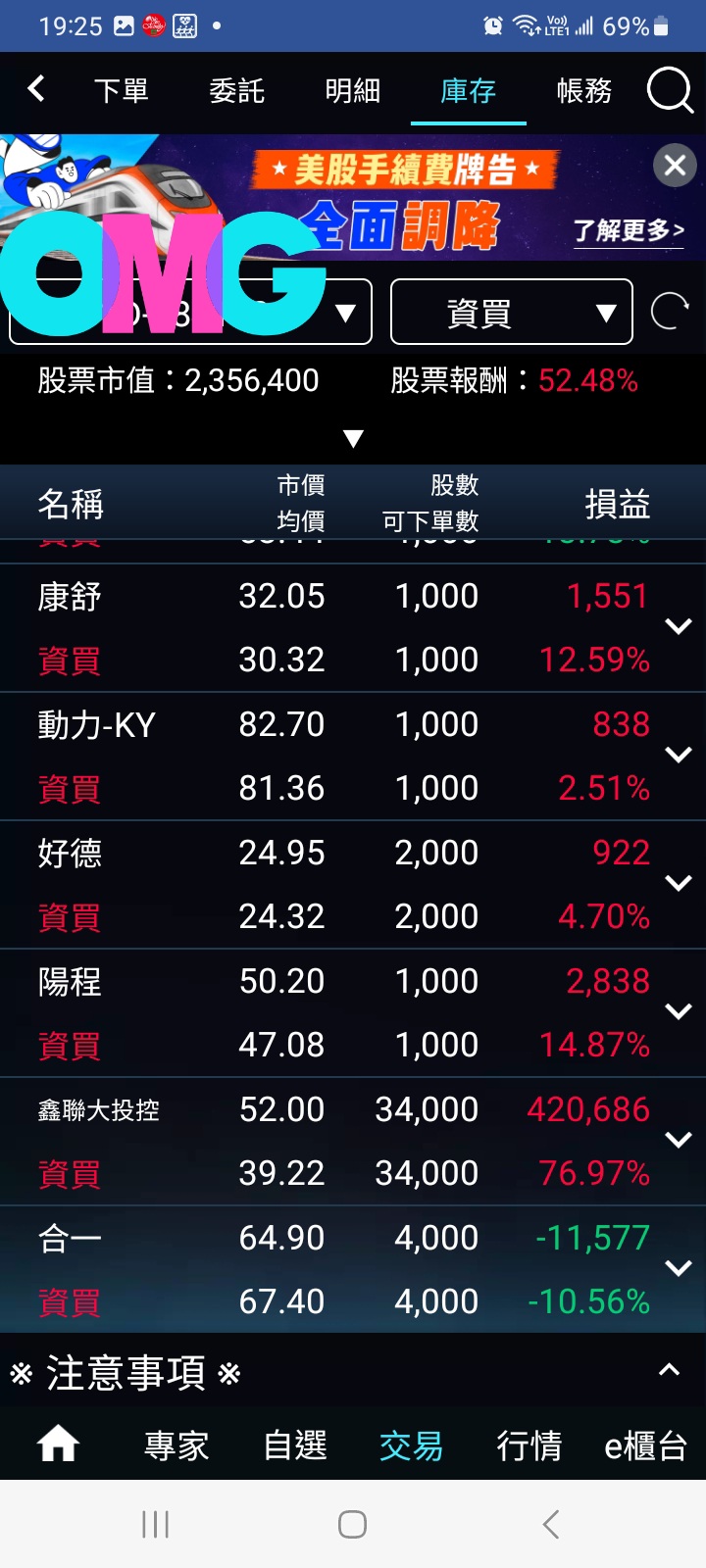Select the 帳務 tab
The width and height of the screenshot is (706, 1568).
[x=584, y=91]
